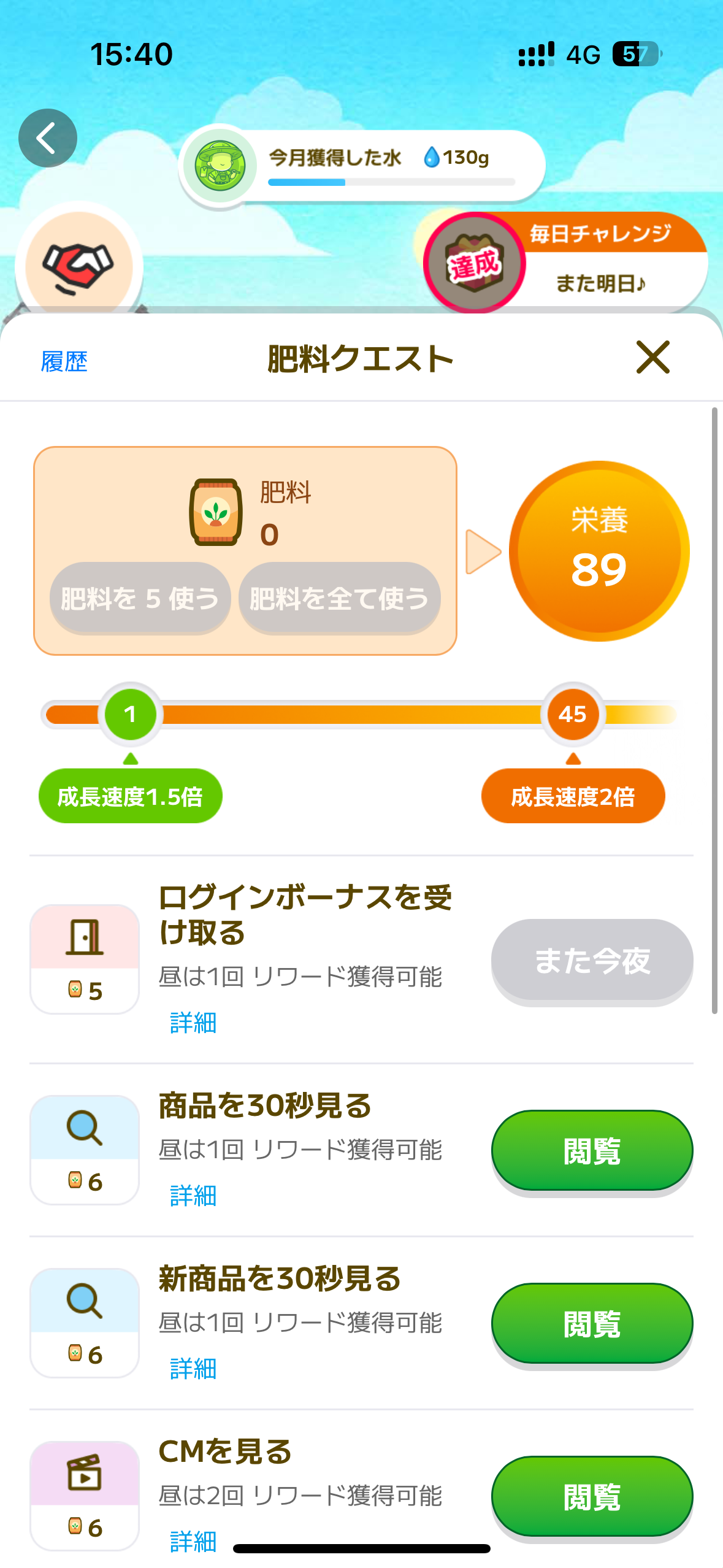The height and width of the screenshot is (1568, 723).
Task: Open the handshake icon button
Action: 78,267
